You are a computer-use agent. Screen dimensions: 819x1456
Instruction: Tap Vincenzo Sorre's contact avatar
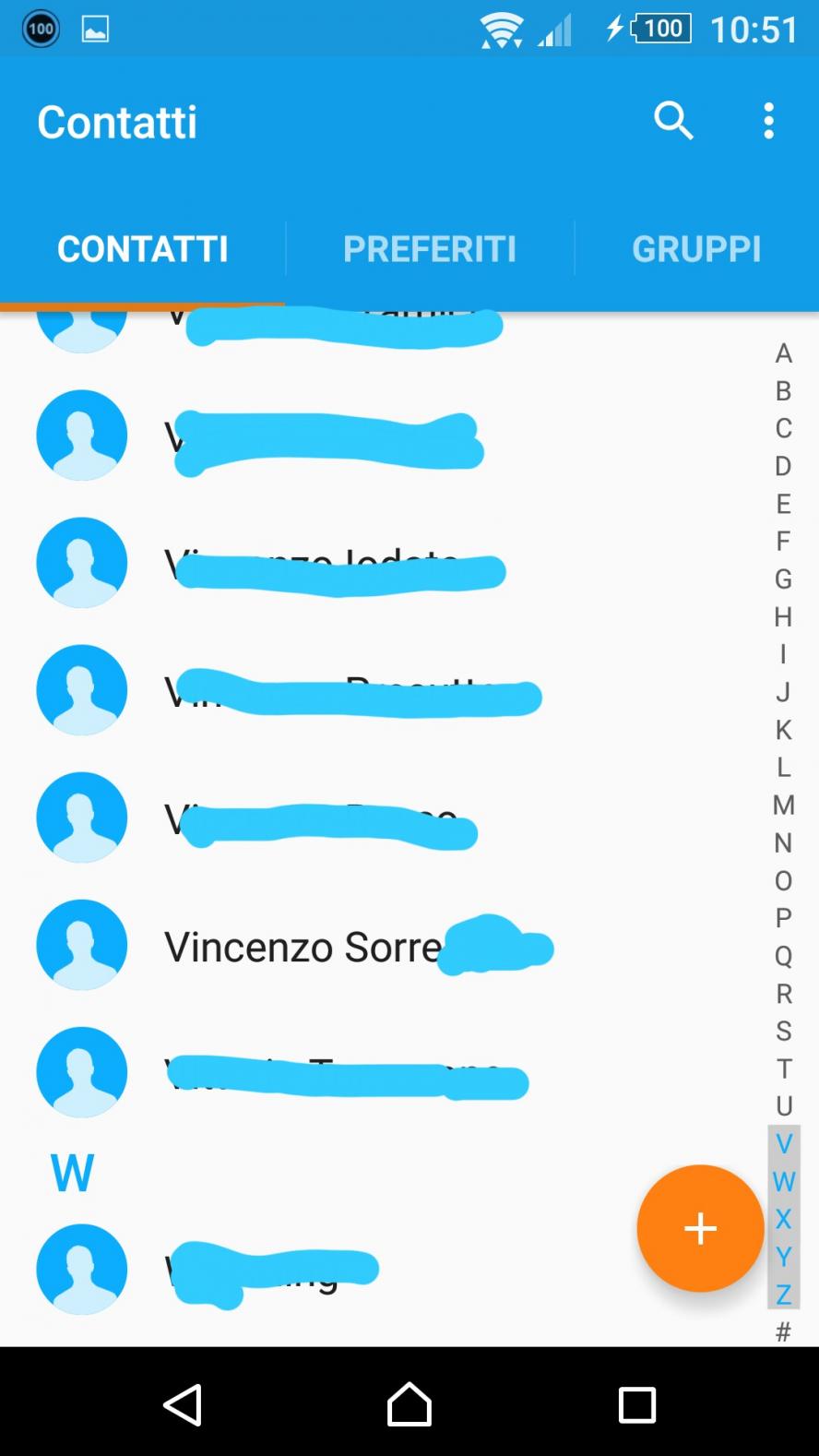(81, 945)
